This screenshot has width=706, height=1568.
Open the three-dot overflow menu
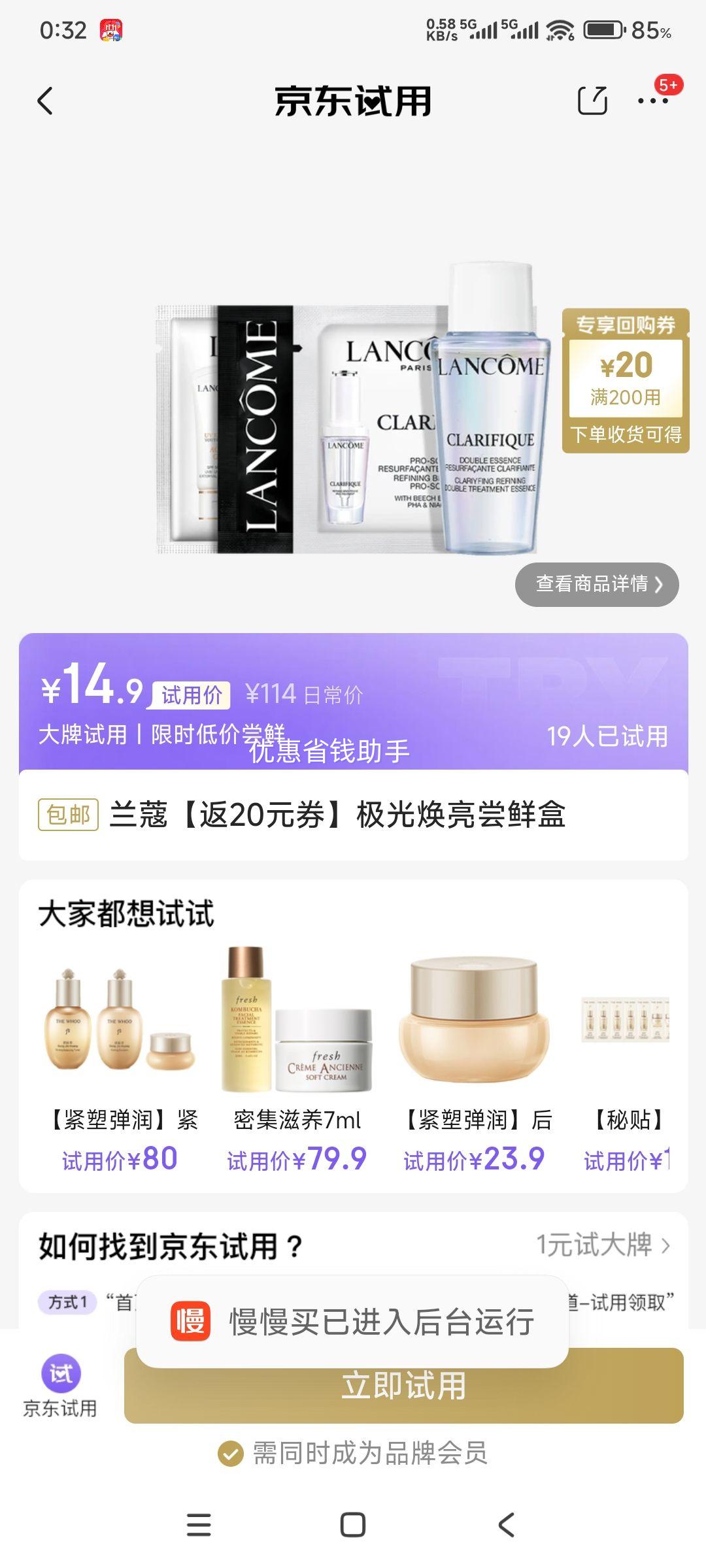(x=652, y=101)
